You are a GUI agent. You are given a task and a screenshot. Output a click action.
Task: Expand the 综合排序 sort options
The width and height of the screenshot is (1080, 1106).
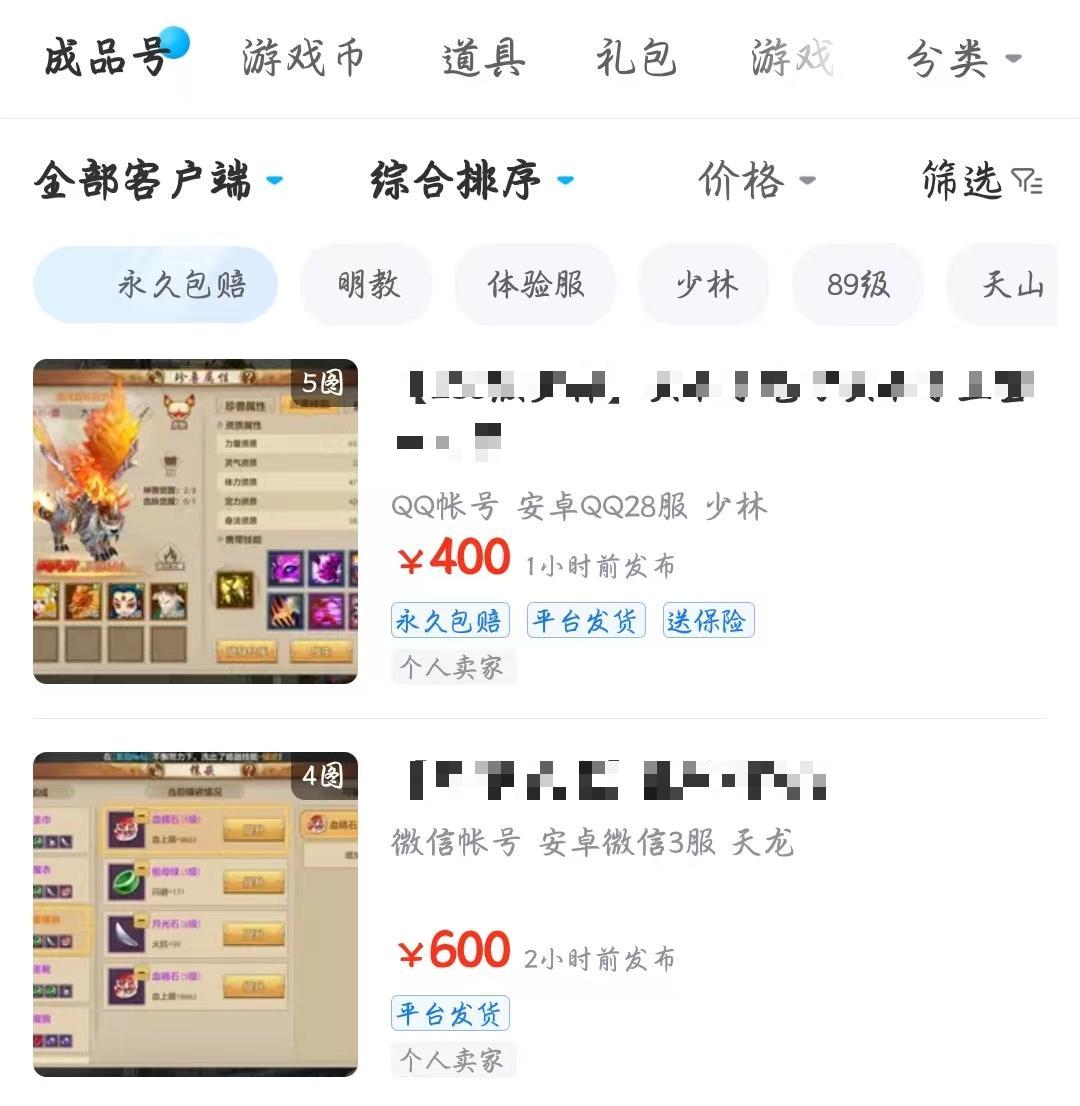point(471,181)
